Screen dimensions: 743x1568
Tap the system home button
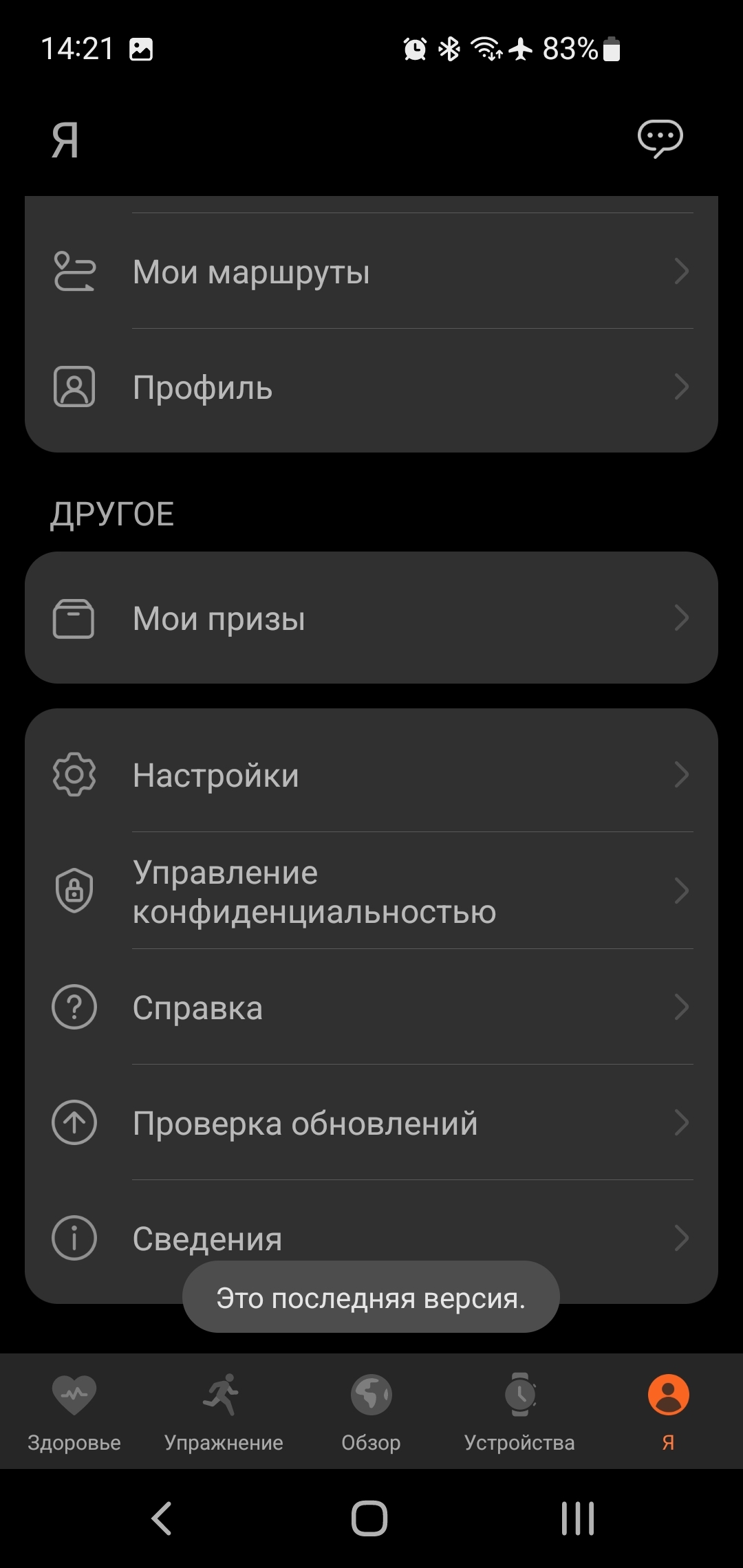pyautogui.click(x=369, y=1518)
